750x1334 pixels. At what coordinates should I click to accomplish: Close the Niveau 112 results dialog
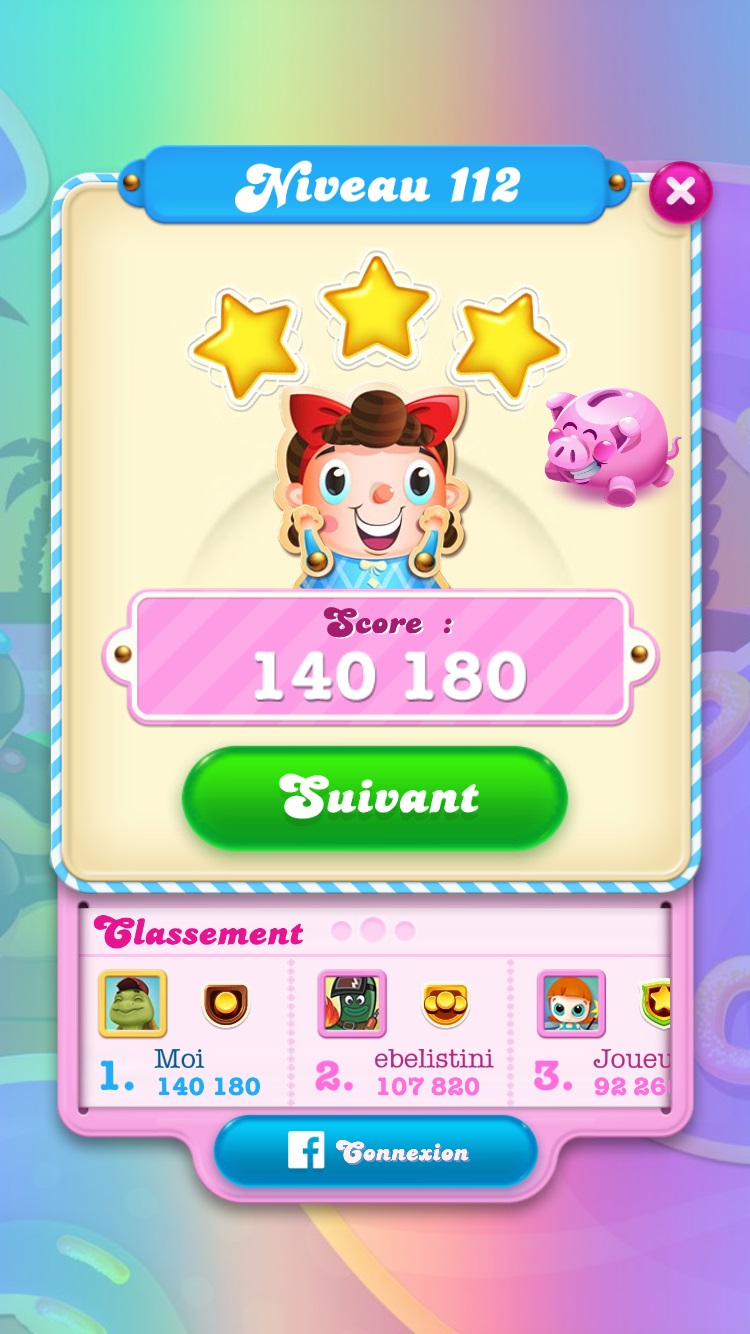[x=680, y=191]
